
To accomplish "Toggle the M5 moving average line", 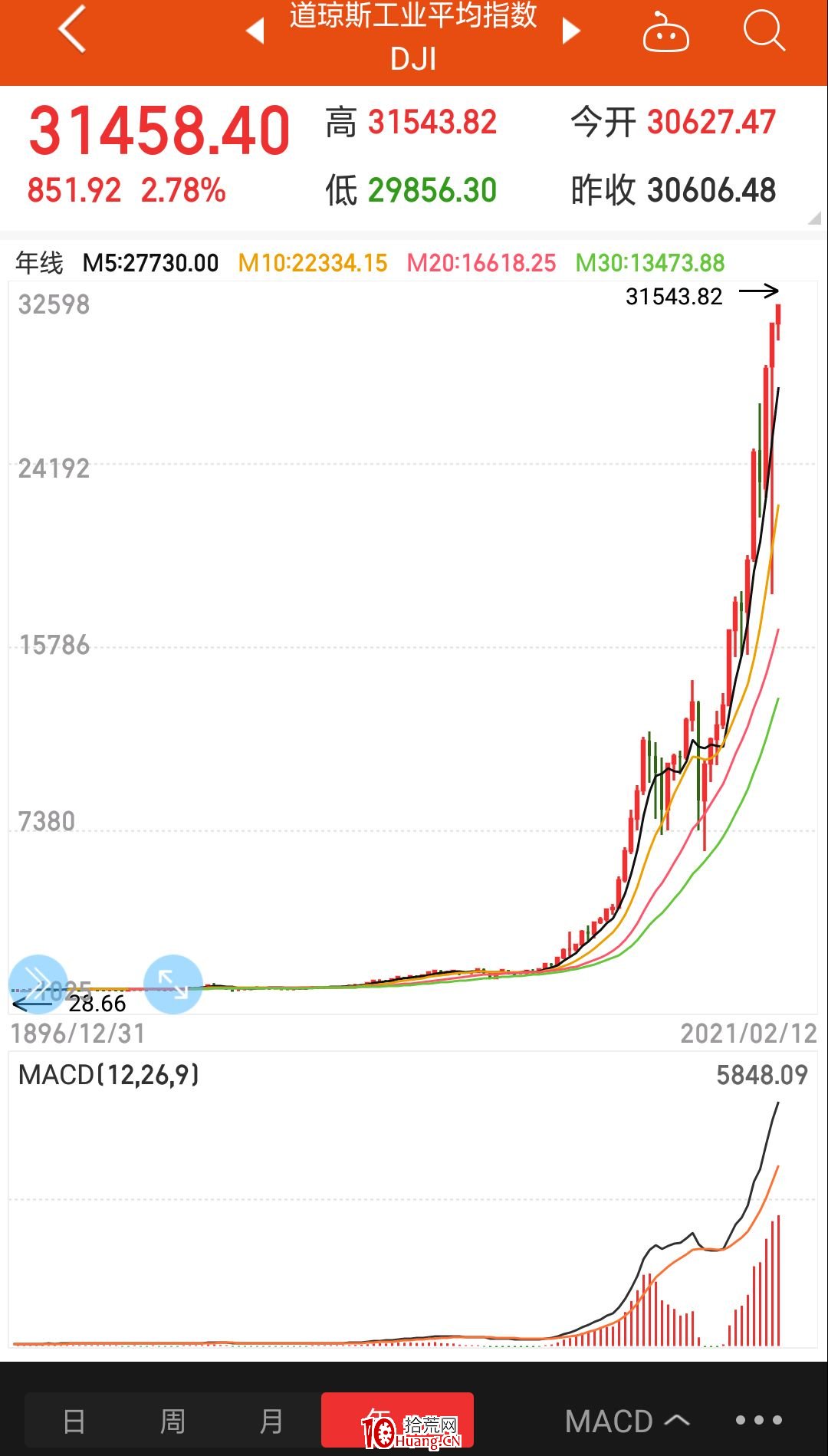I will pyautogui.click(x=149, y=263).
